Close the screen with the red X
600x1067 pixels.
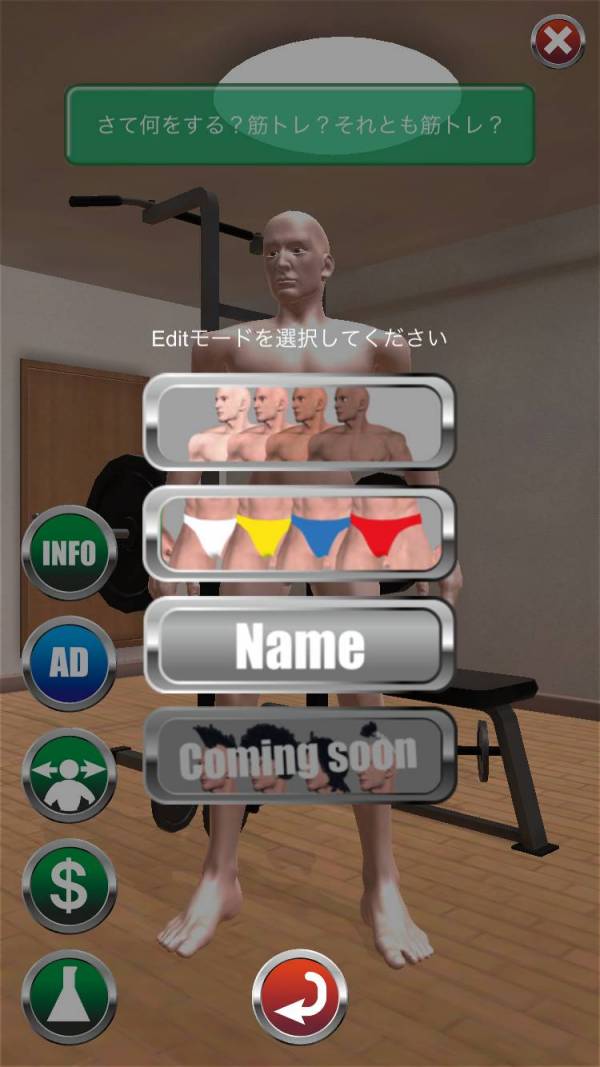[557, 41]
